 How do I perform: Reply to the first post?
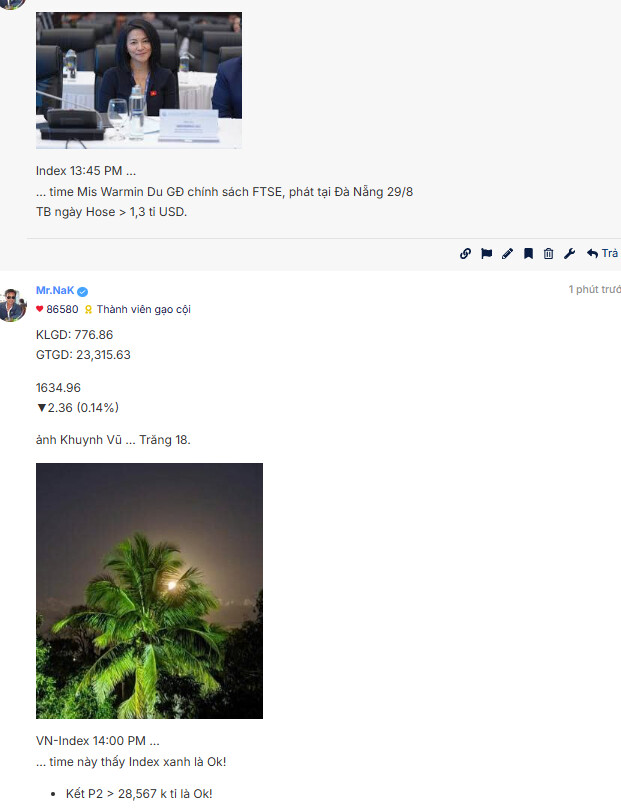click(602, 254)
